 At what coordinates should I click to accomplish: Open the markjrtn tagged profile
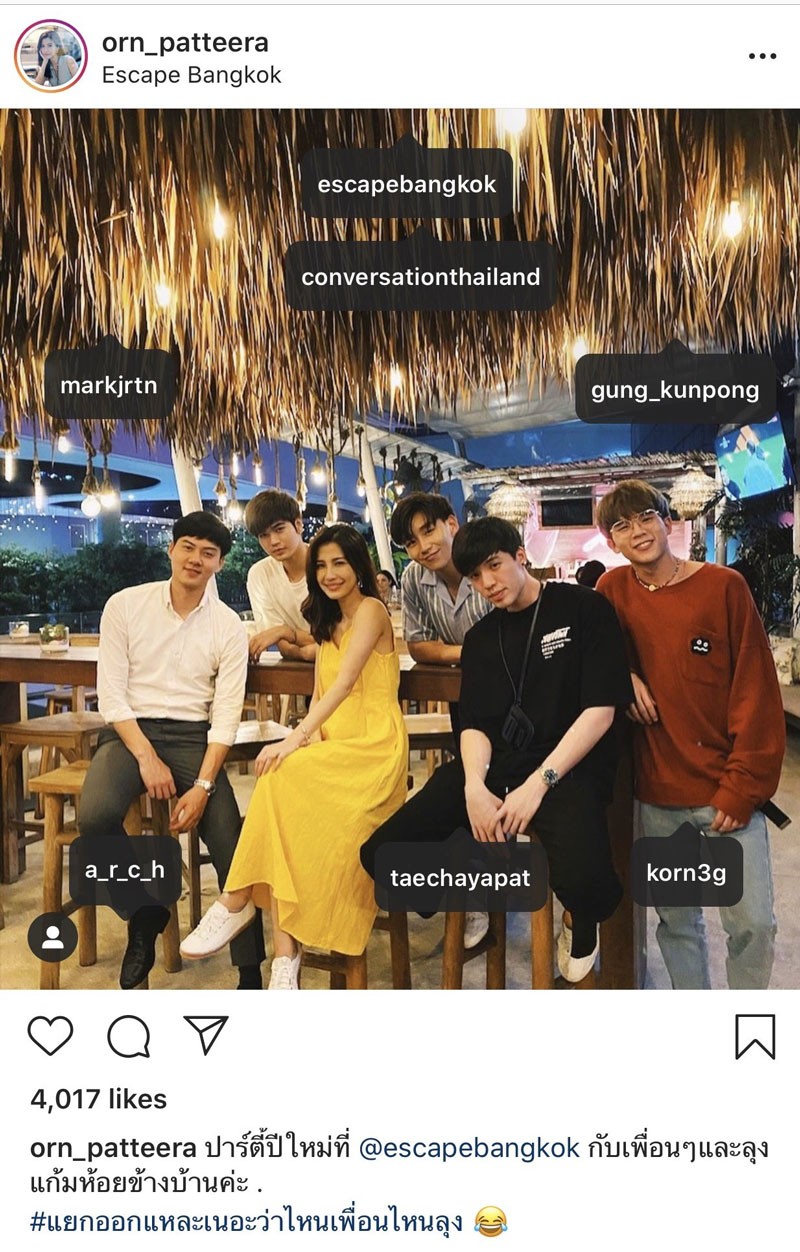(108, 384)
